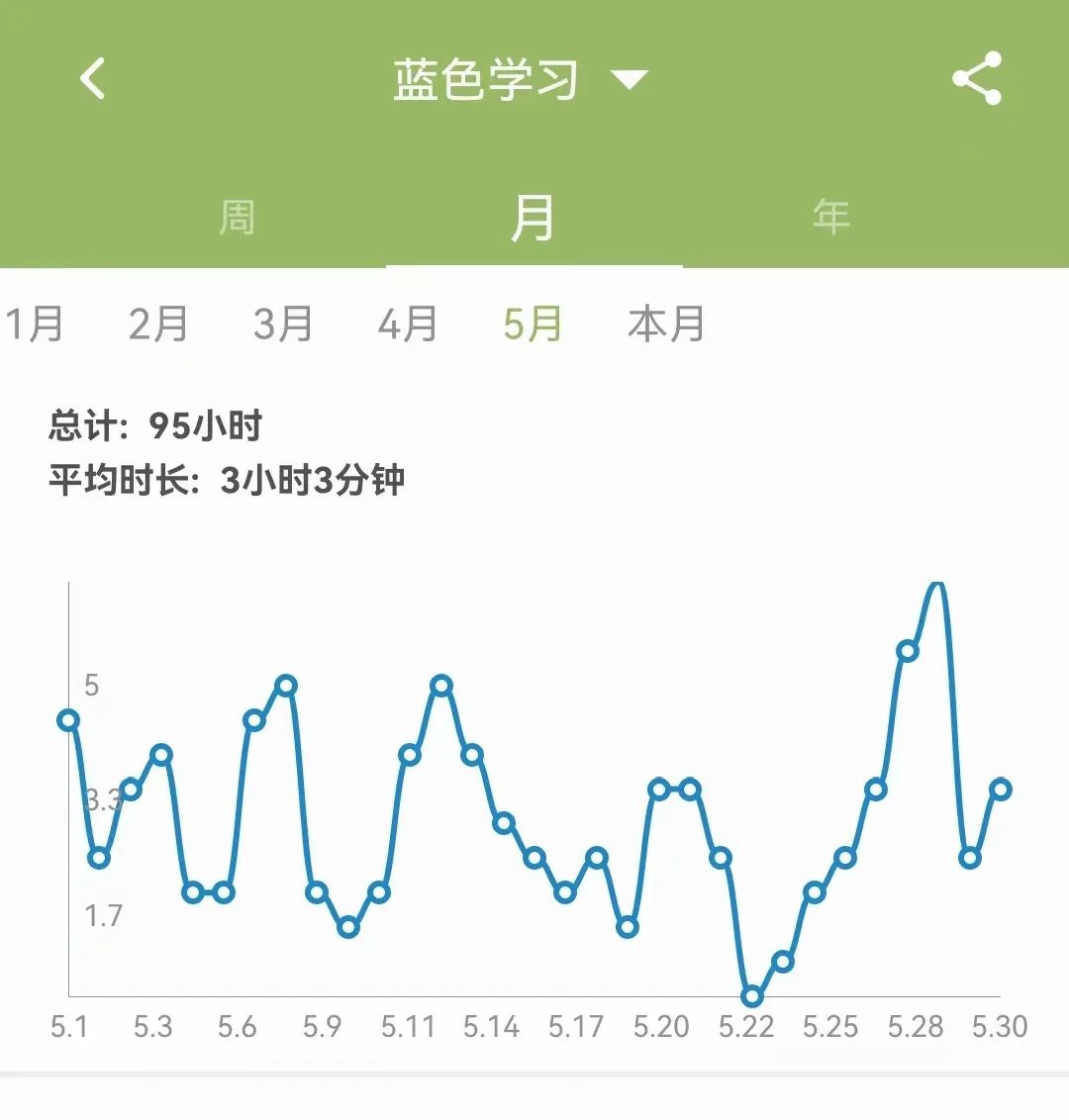Tap the lowest data point at 5.22
The image size is (1069, 1120).
coord(752,994)
